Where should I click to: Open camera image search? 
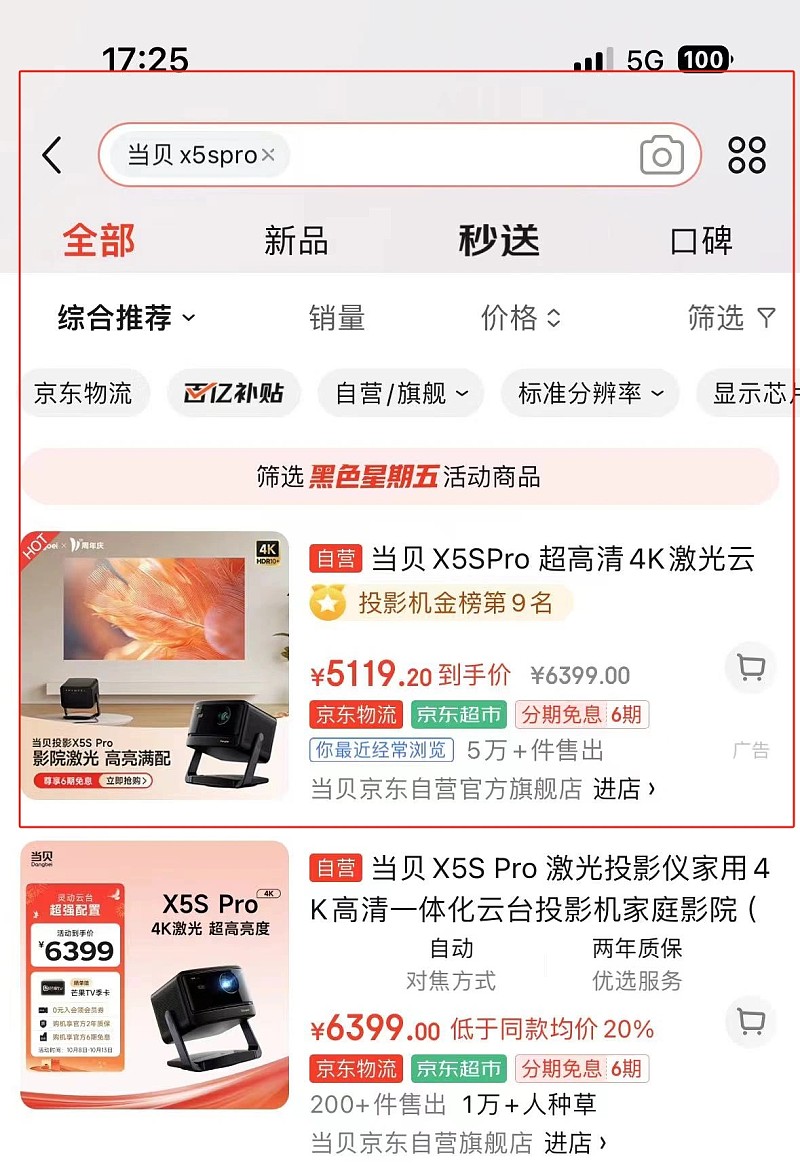point(661,156)
